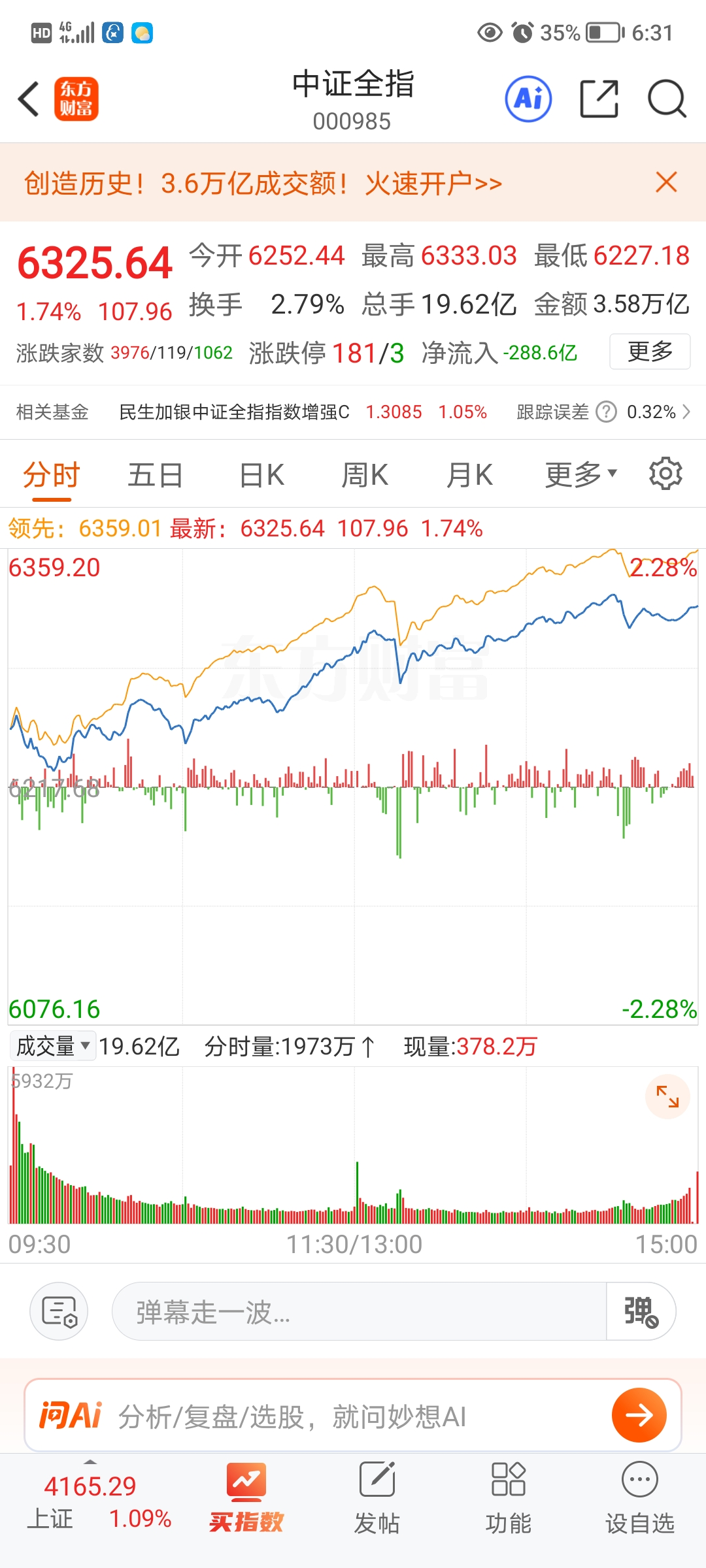Open the related fund 民生加银中证全指指数增强C
Image resolution: width=706 pixels, height=1568 pixels.
(234, 412)
